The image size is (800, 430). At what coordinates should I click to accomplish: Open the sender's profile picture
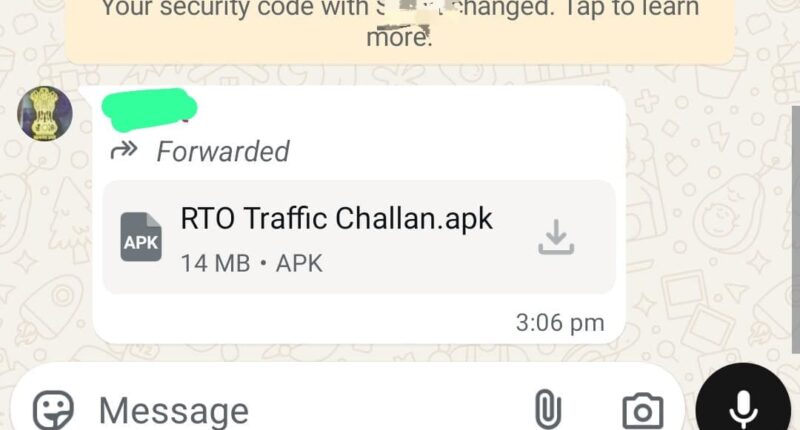coord(45,114)
